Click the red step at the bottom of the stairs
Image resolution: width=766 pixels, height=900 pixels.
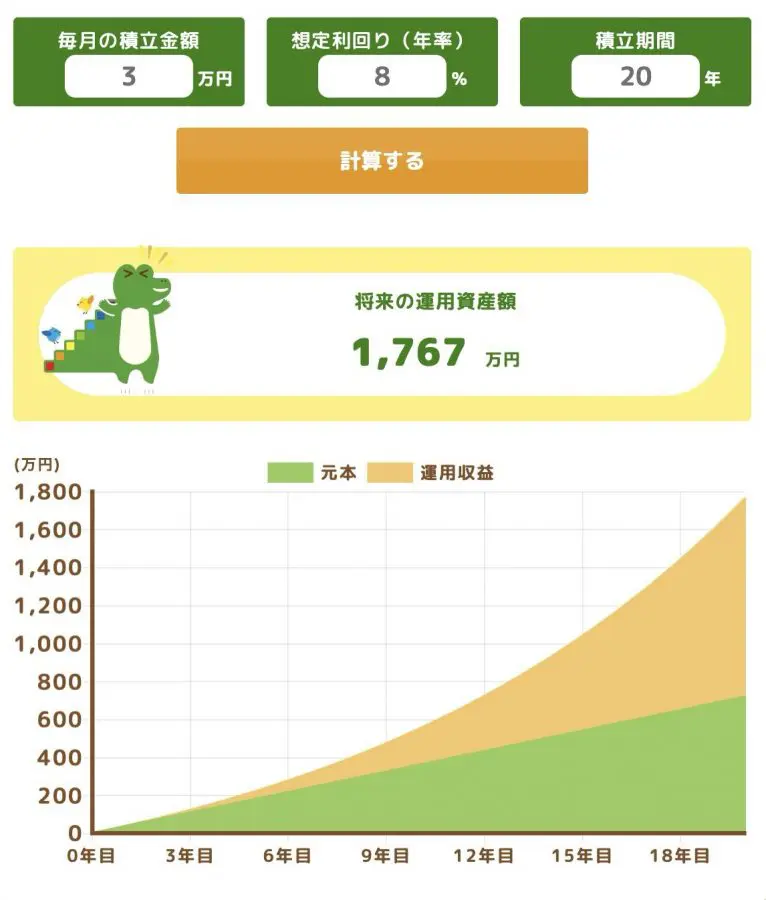click(49, 366)
